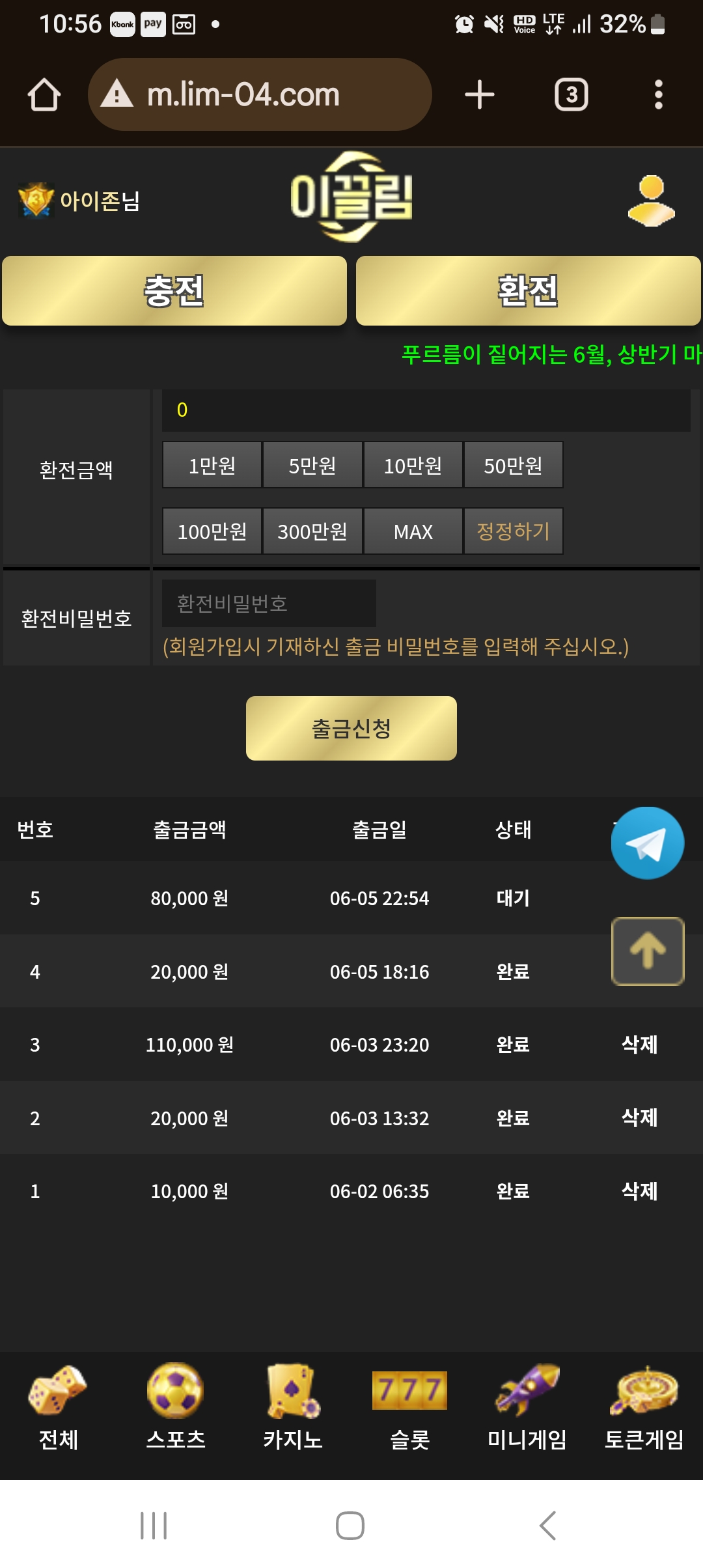Go back with the system back button
This screenshot has height=1568, width=703.
click(x=548, y=1525)
